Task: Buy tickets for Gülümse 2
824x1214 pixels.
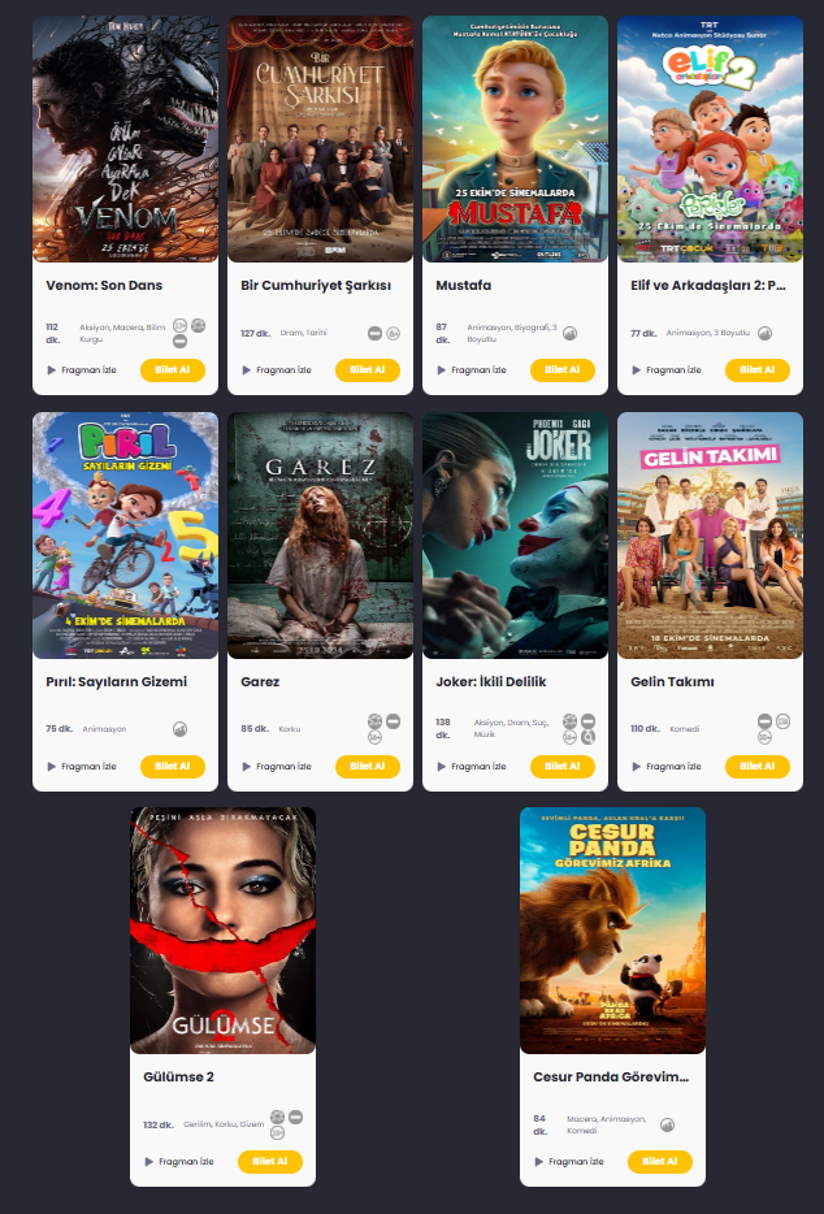Action: [270, 1162]
